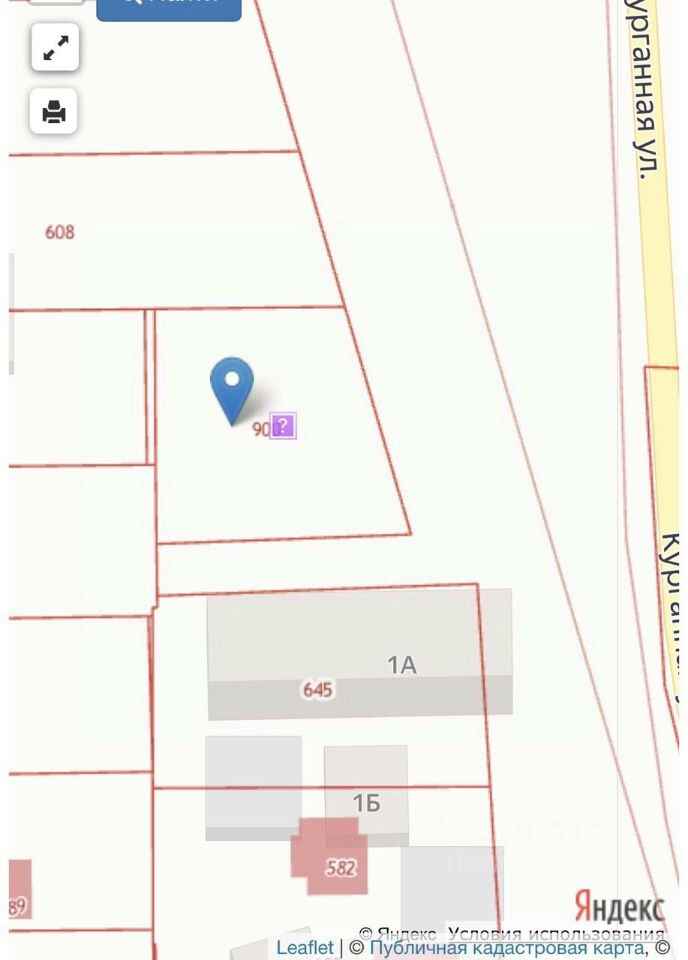Open the Leaflet link
Image resolution: width=688 pixels, height=960 pixels.
point(305,948)
